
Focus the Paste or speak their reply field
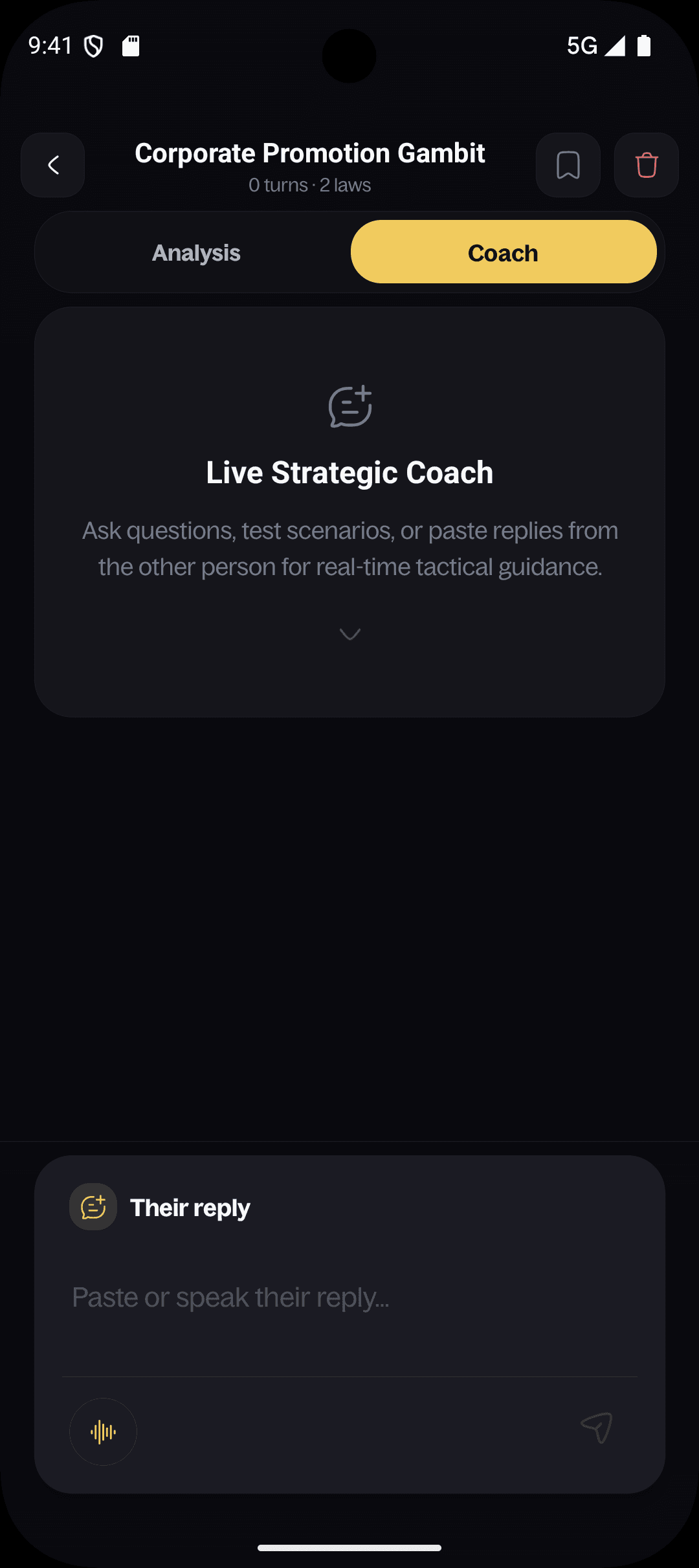point(349,1298)
